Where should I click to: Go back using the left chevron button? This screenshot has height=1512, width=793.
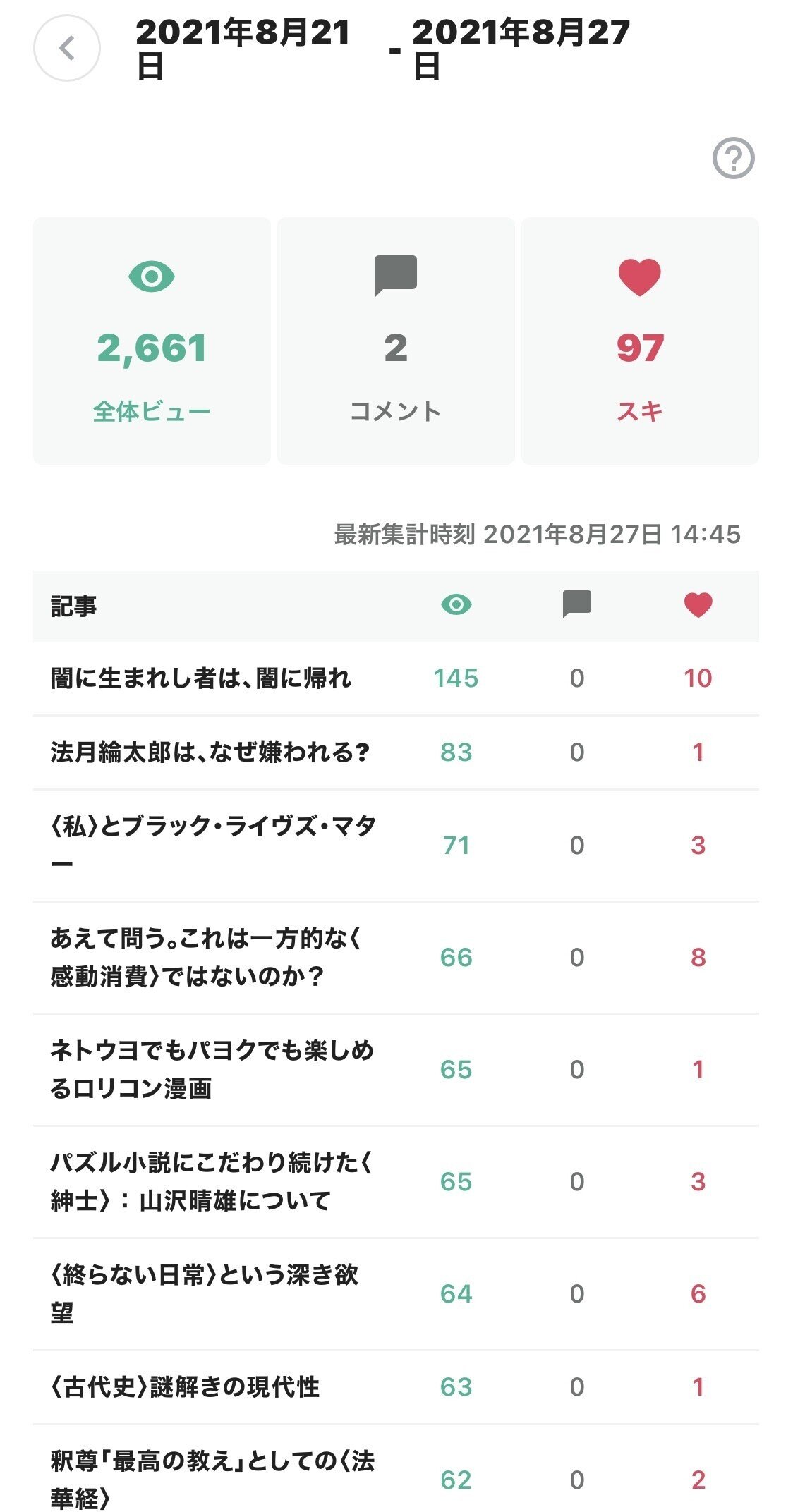67,49
